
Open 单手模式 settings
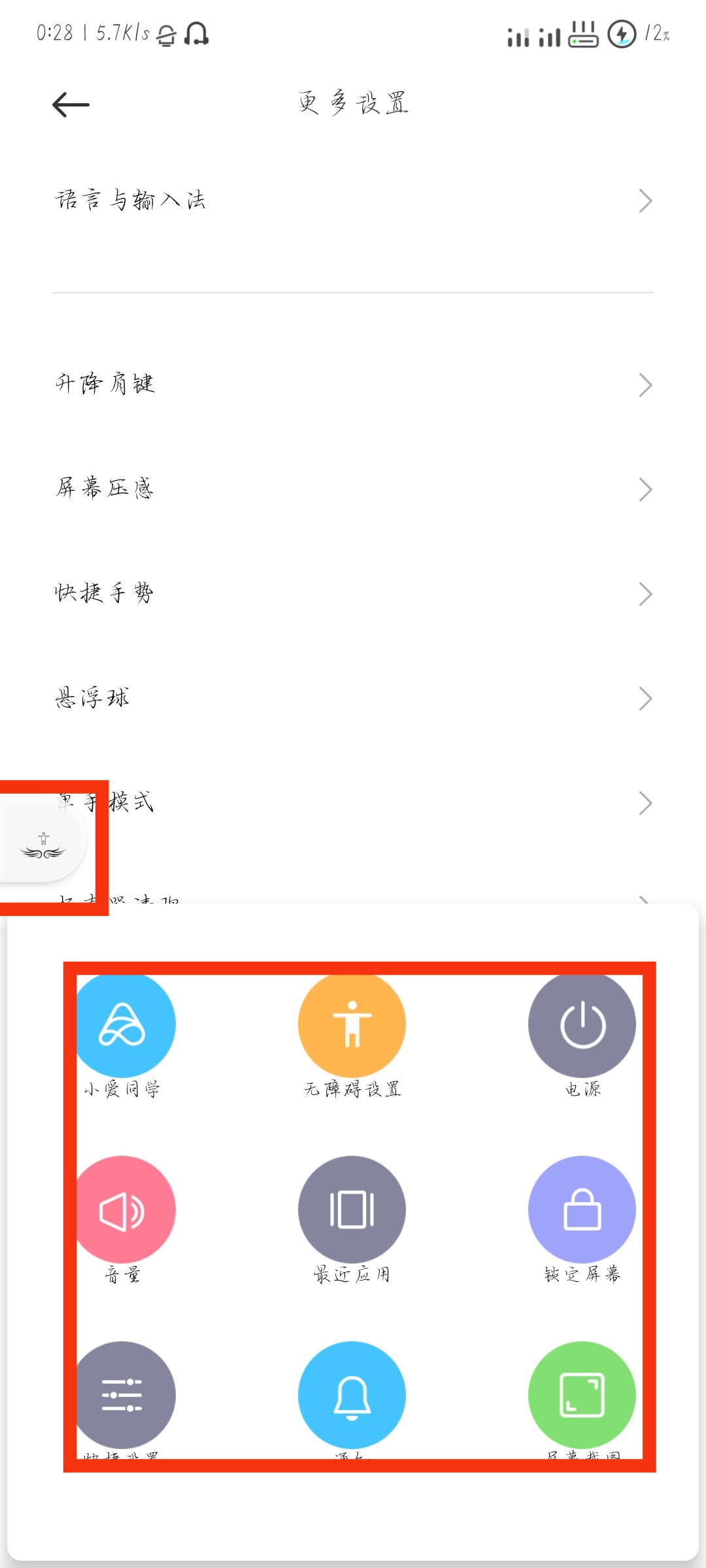click(353, 803)
